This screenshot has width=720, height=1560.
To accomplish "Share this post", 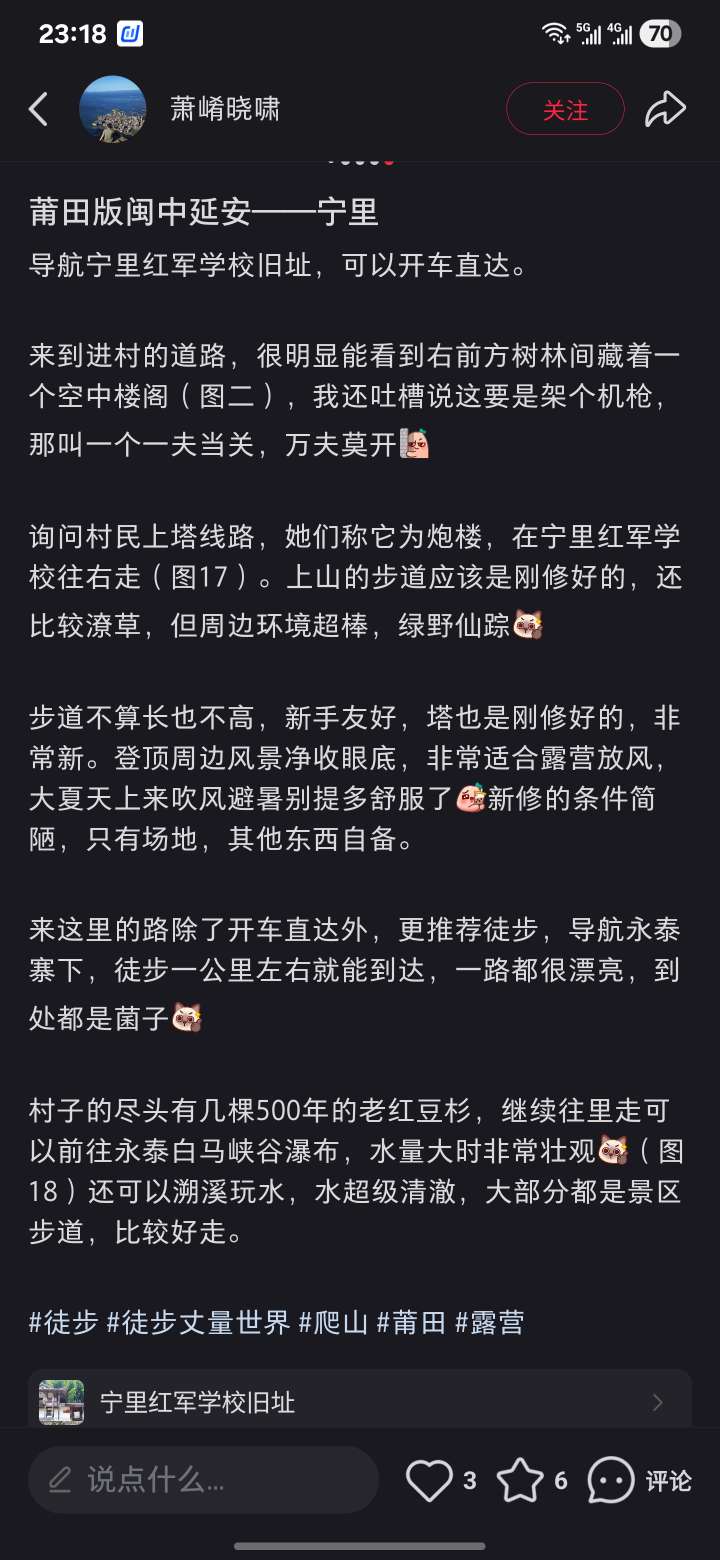I will 665,109.
